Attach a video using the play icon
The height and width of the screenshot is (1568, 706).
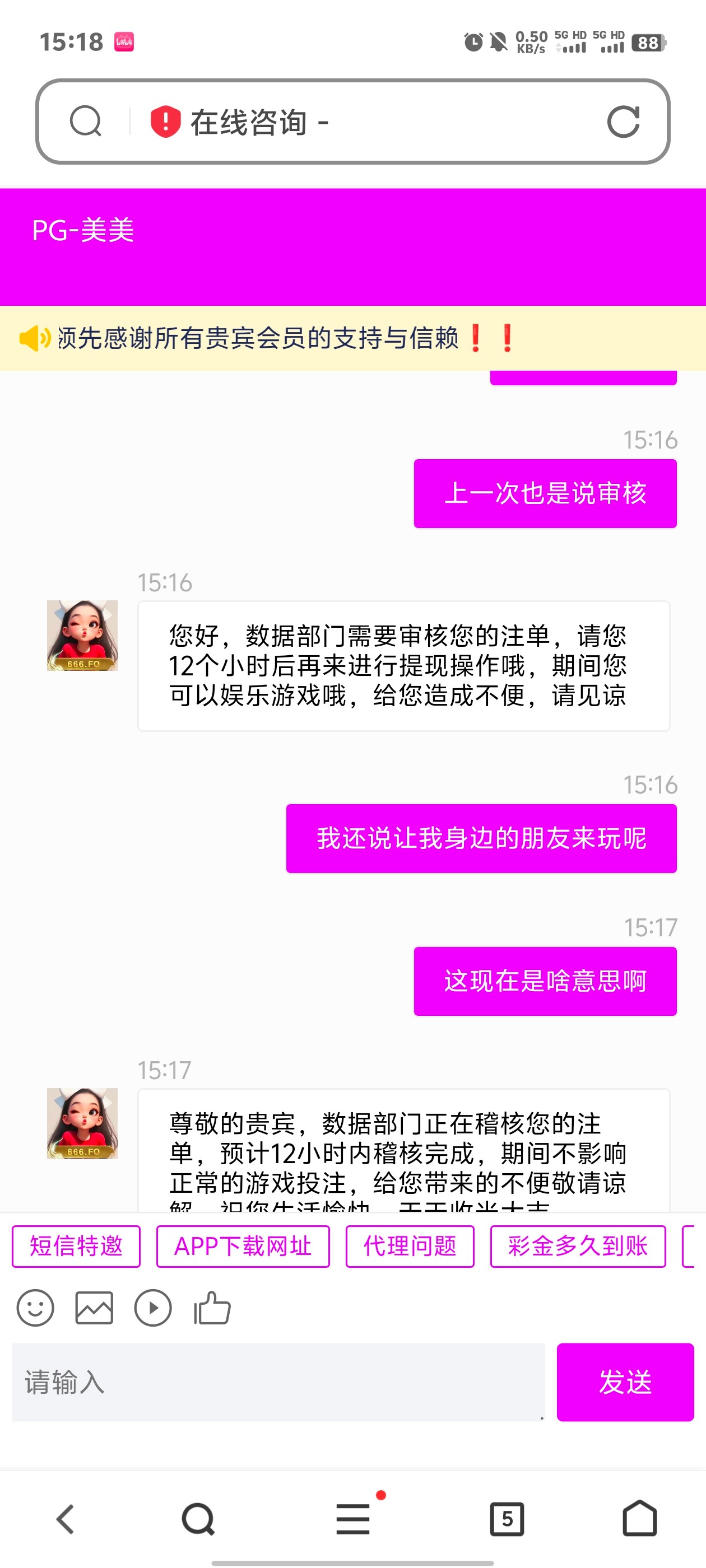point(153,1308)
